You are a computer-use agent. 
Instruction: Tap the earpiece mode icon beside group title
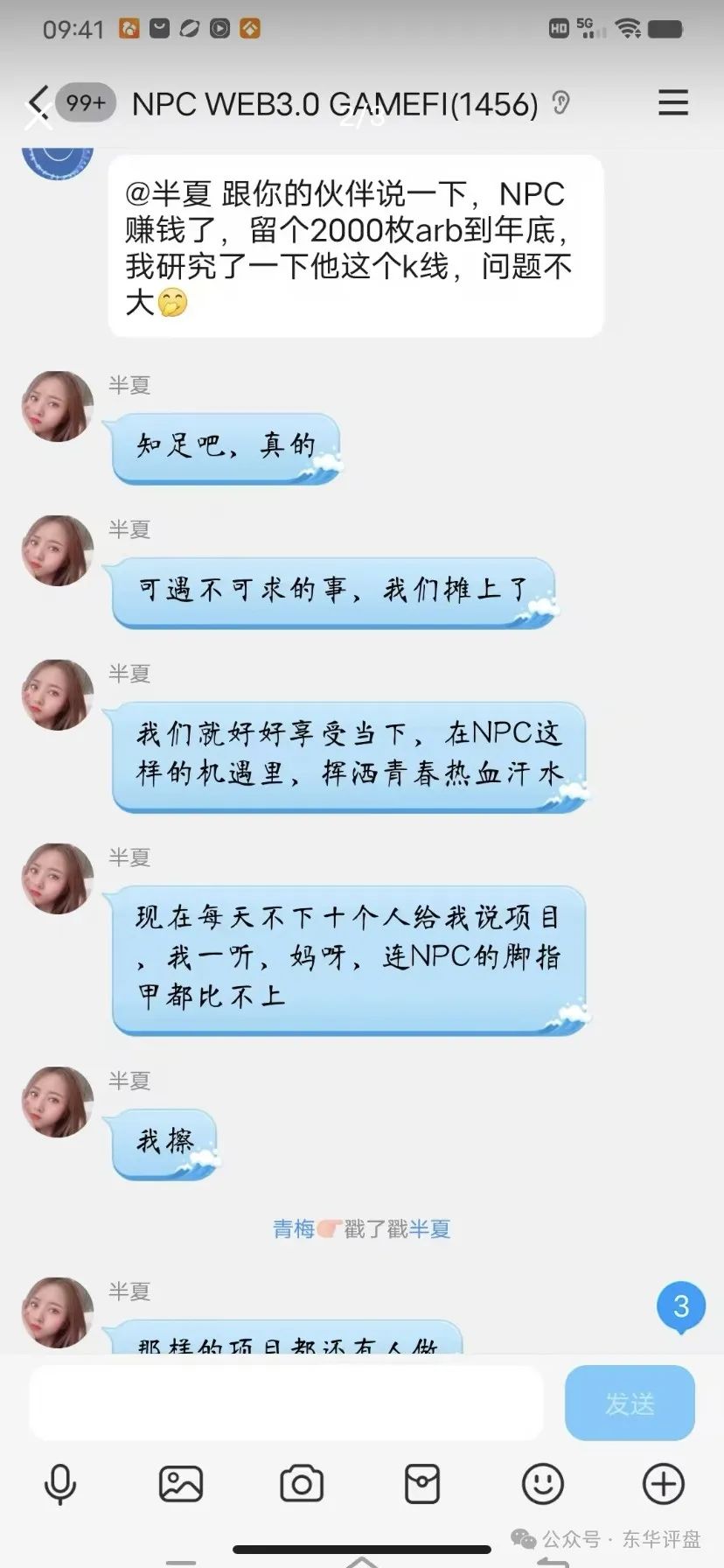561,103
